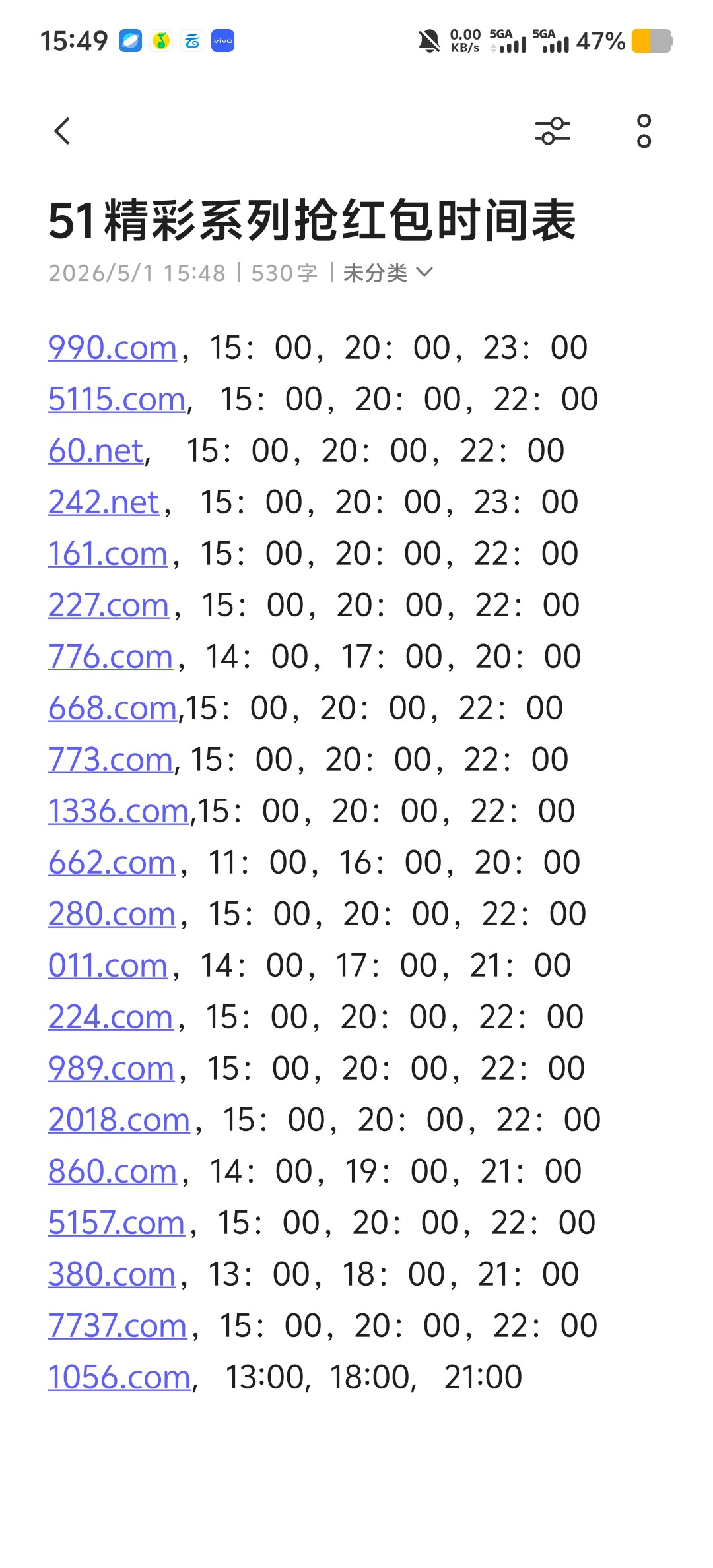Image resolution: width=713 pixels, height=1568 pixels.
Task: Tap the 7737.com link
Action: [117, 1326]
